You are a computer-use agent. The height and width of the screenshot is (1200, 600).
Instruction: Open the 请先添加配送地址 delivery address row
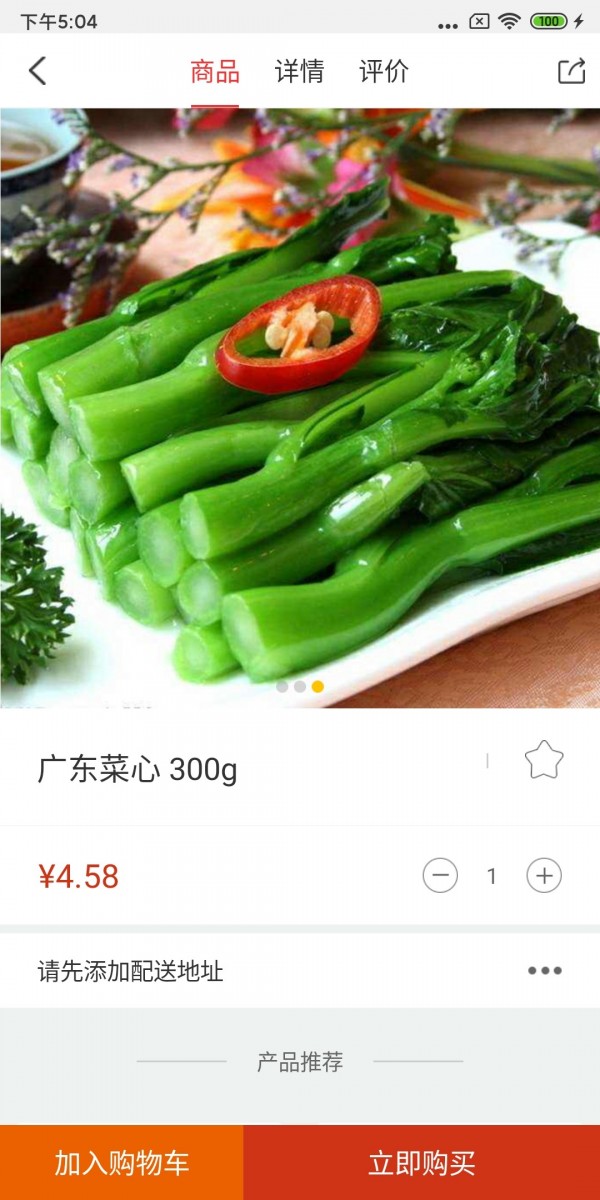(x=300, y=970)
